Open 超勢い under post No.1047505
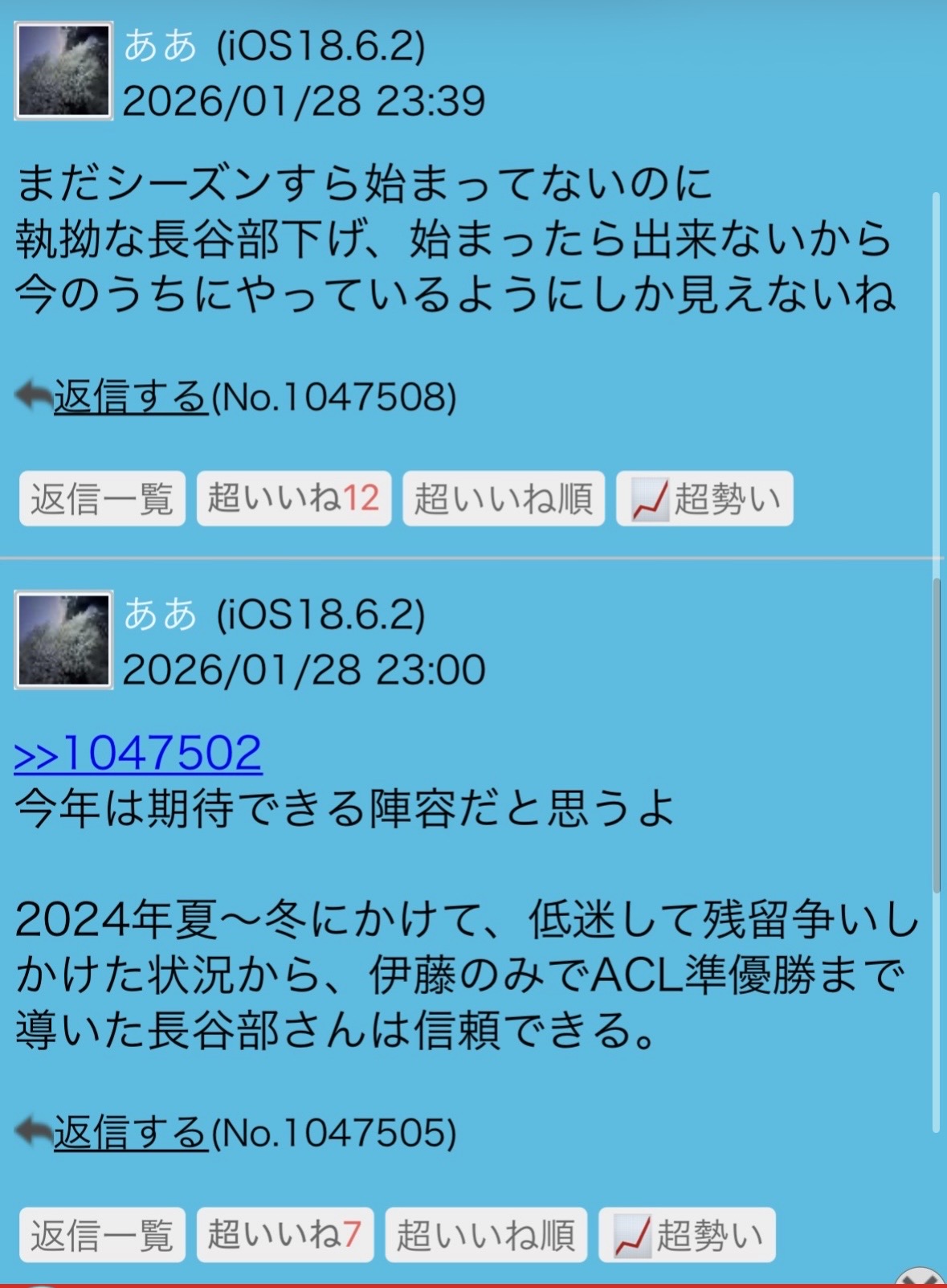947x1288 pixels. coord(687,1235)
